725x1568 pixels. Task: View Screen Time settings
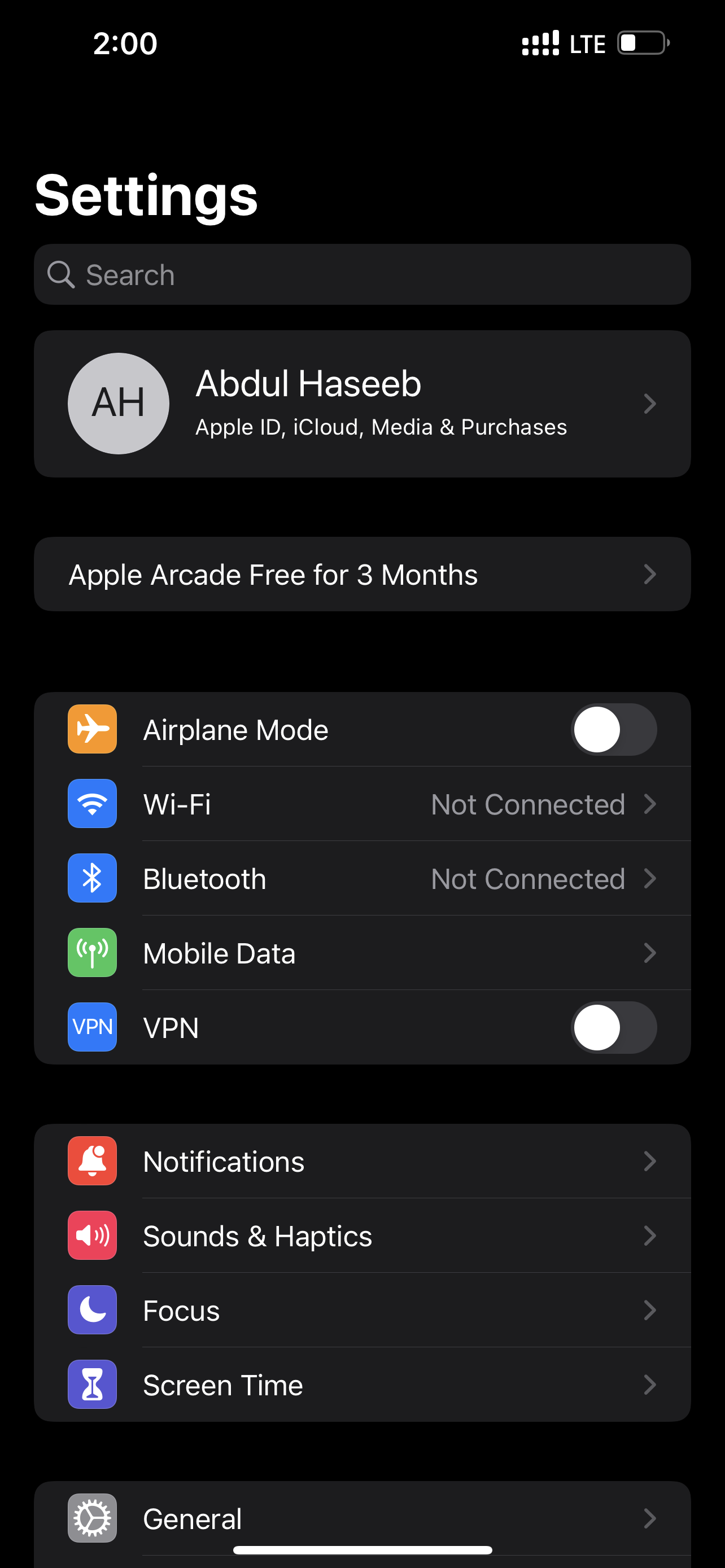[x=362, y=1385]
